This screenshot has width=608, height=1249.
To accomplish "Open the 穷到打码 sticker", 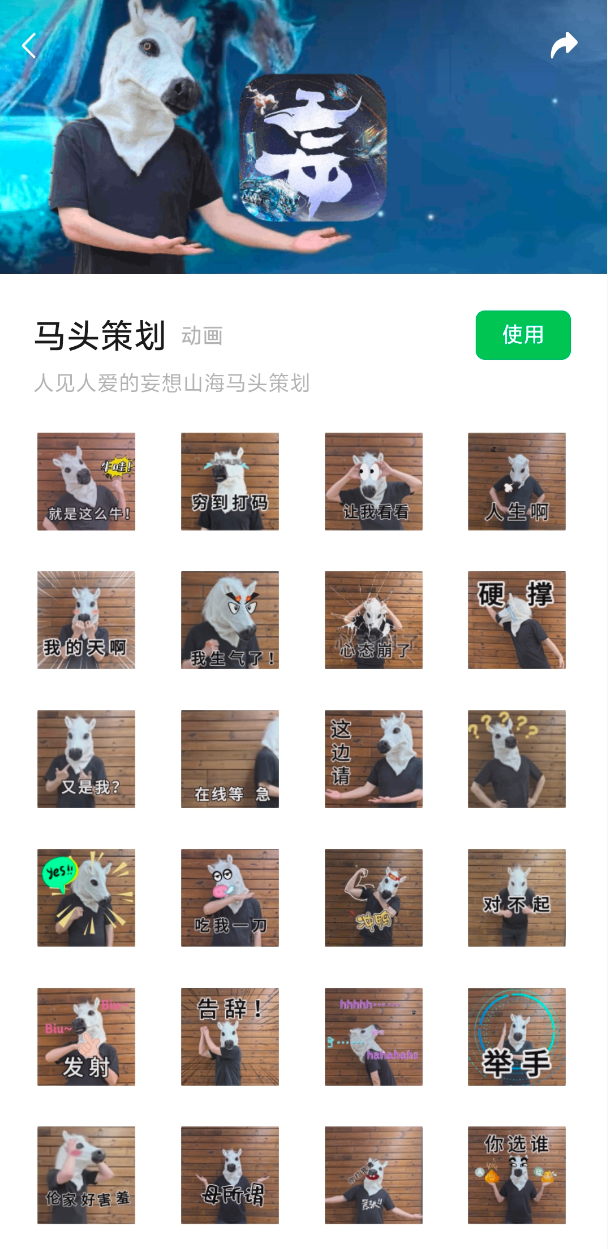I will point(230,481).
